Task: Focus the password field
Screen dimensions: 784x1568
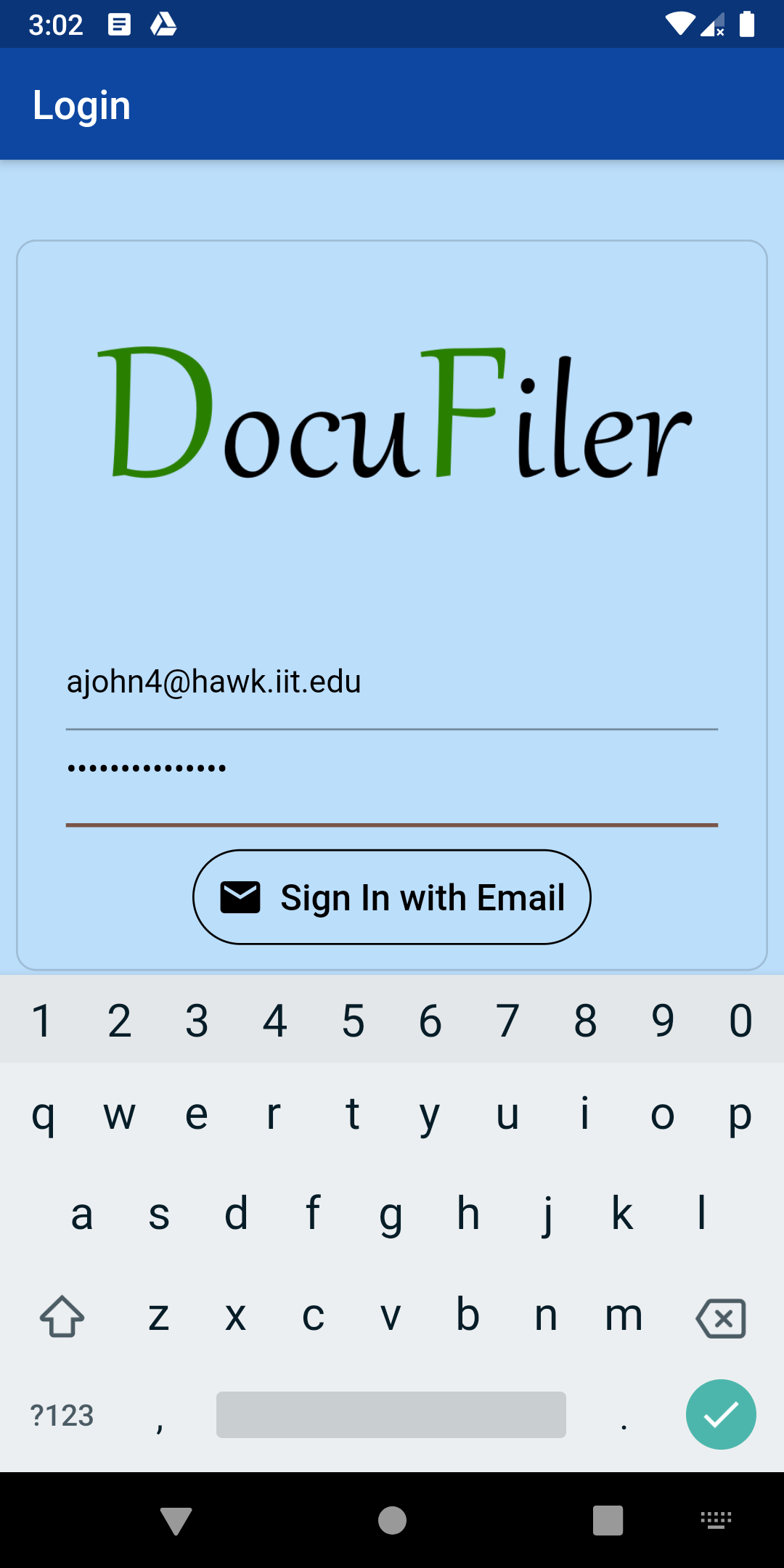Action: click(x=392, y=780)
